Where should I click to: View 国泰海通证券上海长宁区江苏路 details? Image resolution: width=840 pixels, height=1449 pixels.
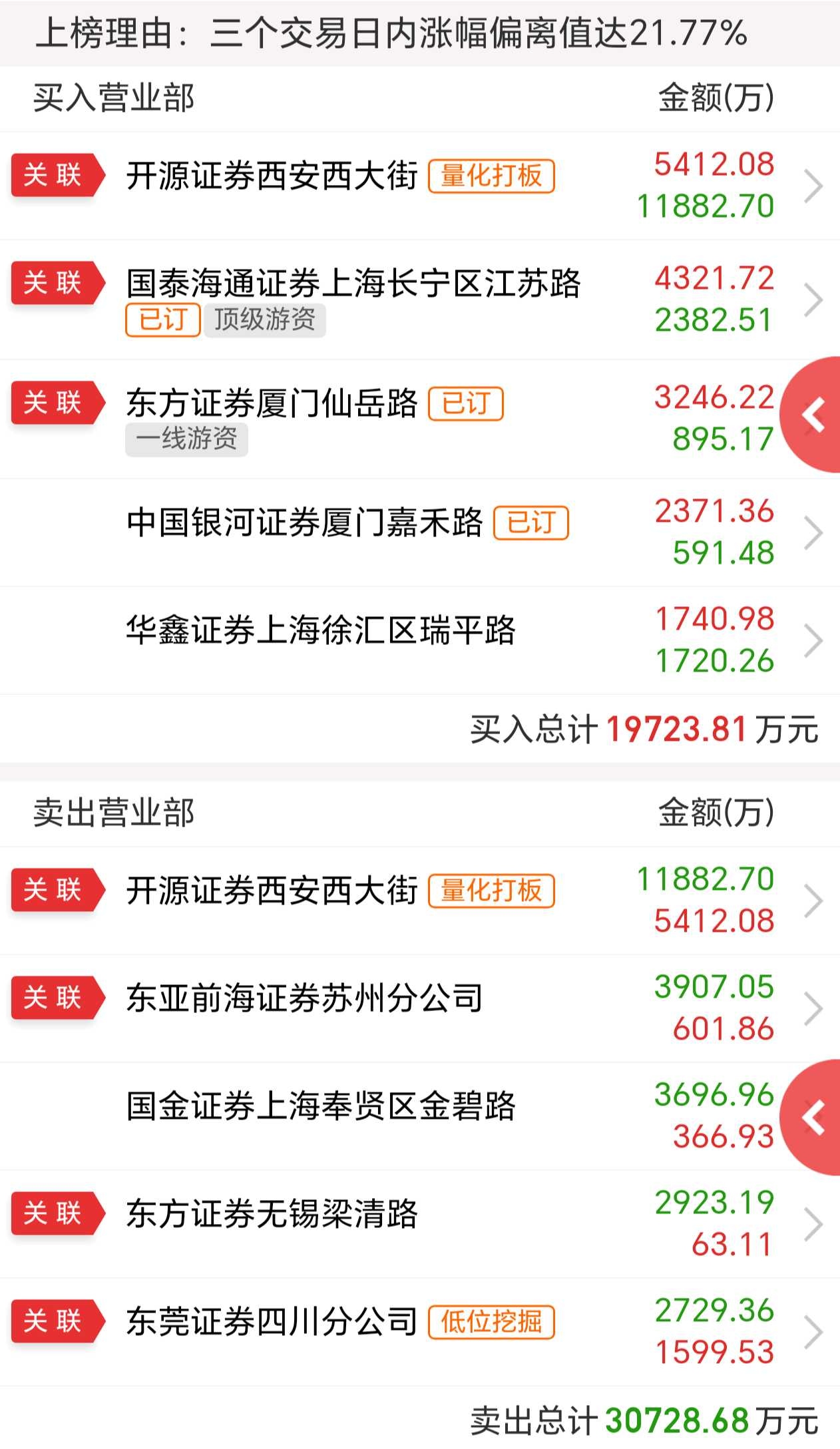353,284
